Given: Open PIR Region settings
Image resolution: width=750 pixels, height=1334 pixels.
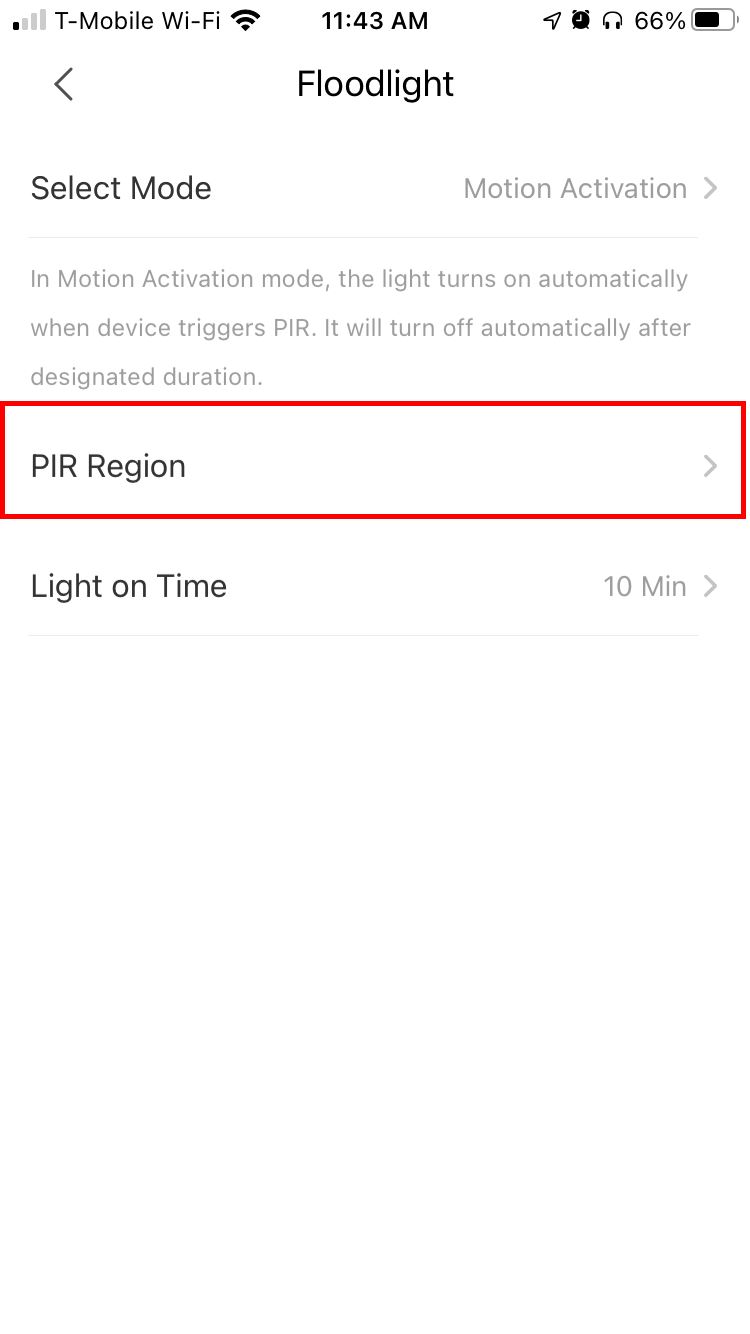Looking at the screenshot, I should click(374, 466).
